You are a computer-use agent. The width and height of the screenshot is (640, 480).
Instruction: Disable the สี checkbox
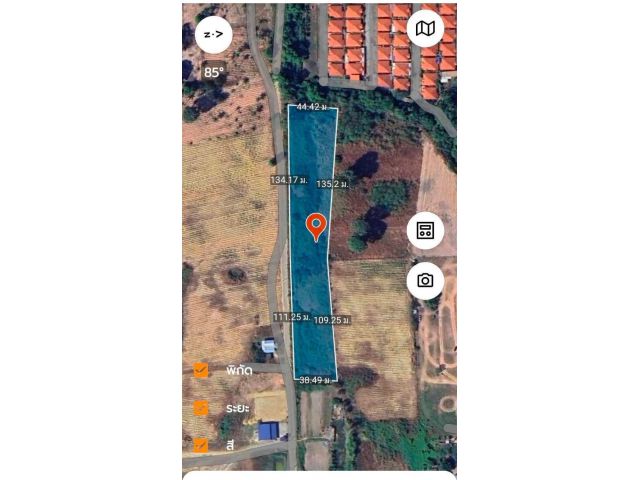click(x=201, y=445)
